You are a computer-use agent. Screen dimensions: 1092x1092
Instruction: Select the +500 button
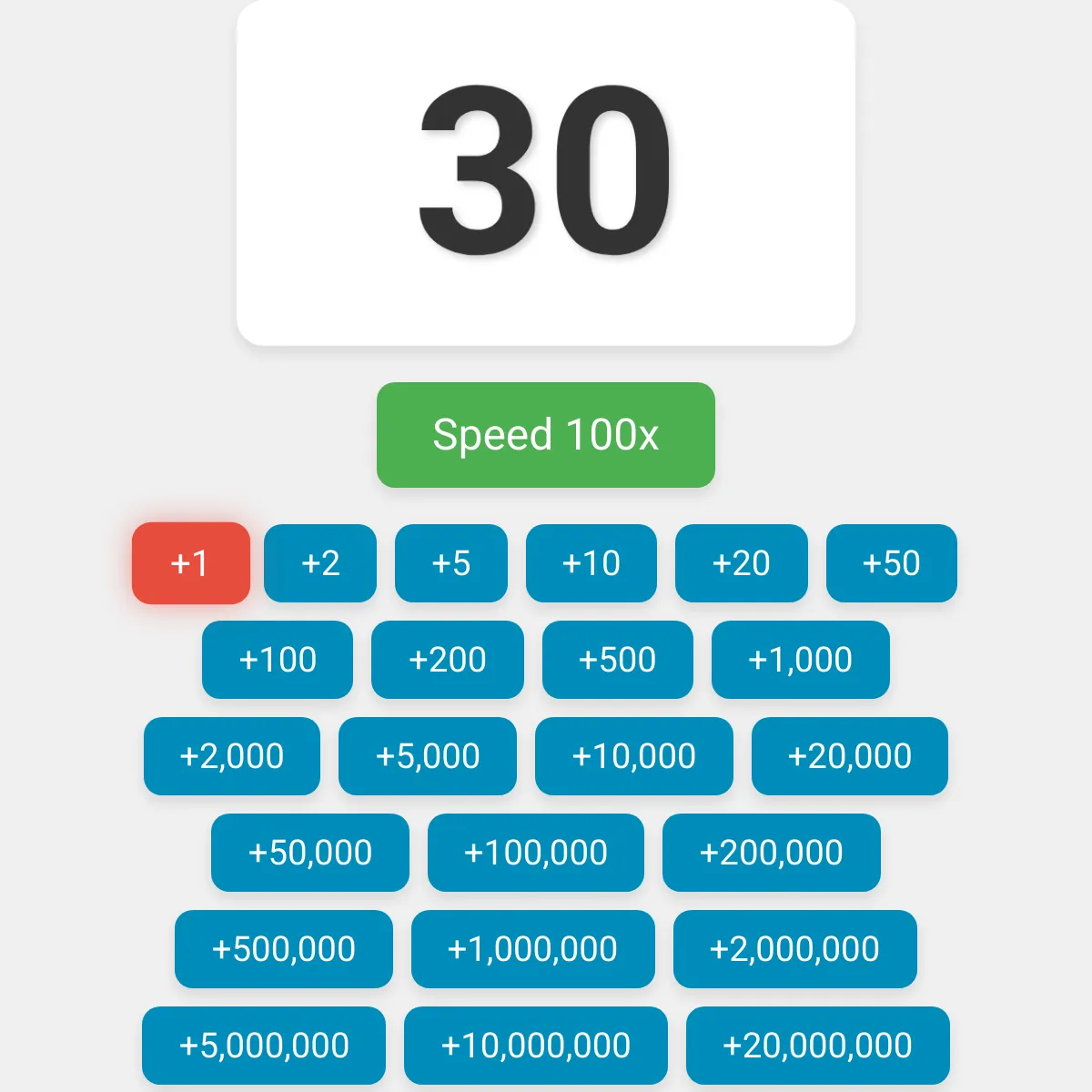coord(618,660)
